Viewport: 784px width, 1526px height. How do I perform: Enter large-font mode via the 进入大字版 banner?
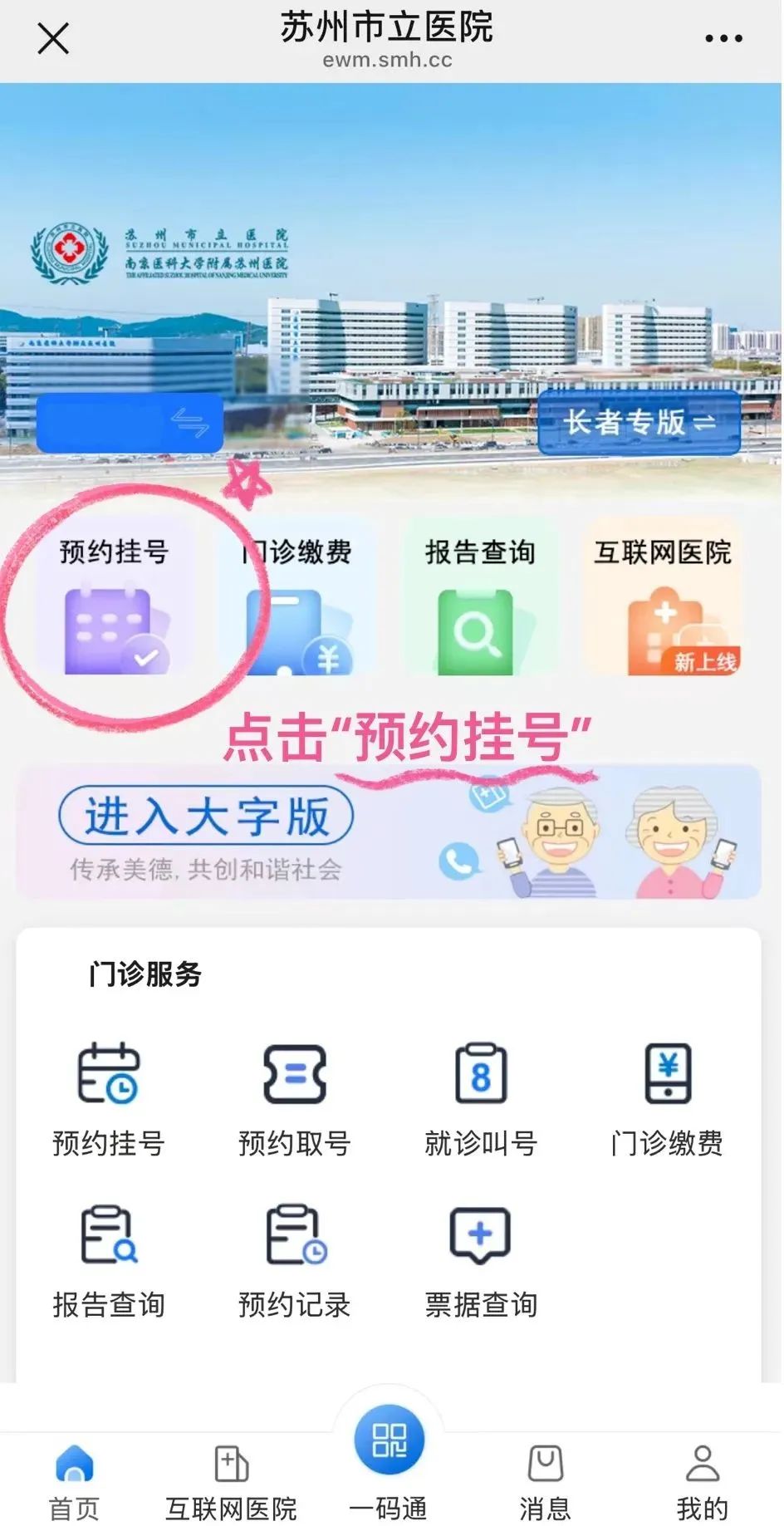(206, 817)
